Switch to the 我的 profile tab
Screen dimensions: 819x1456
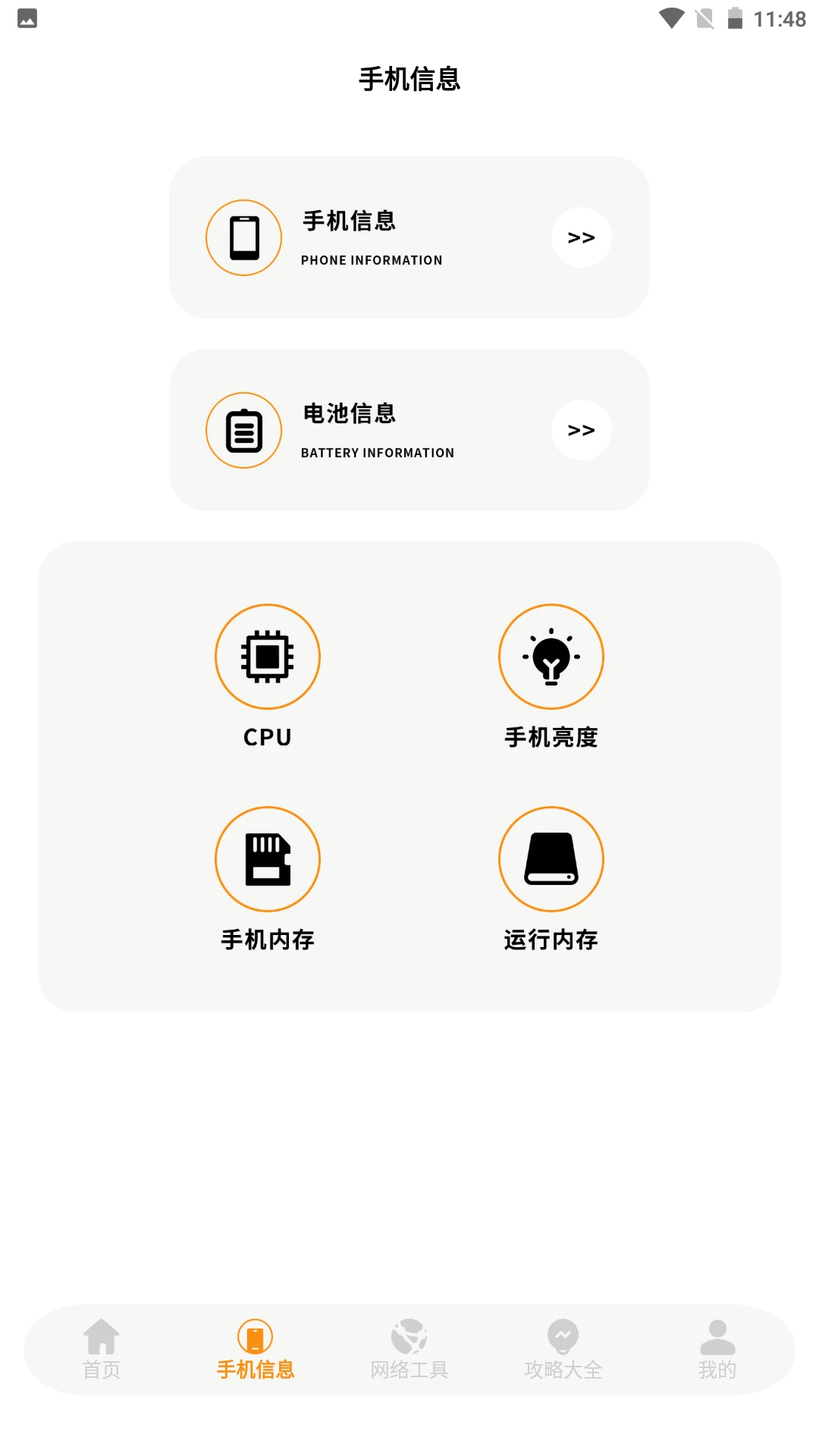(x=717, y=1350)
